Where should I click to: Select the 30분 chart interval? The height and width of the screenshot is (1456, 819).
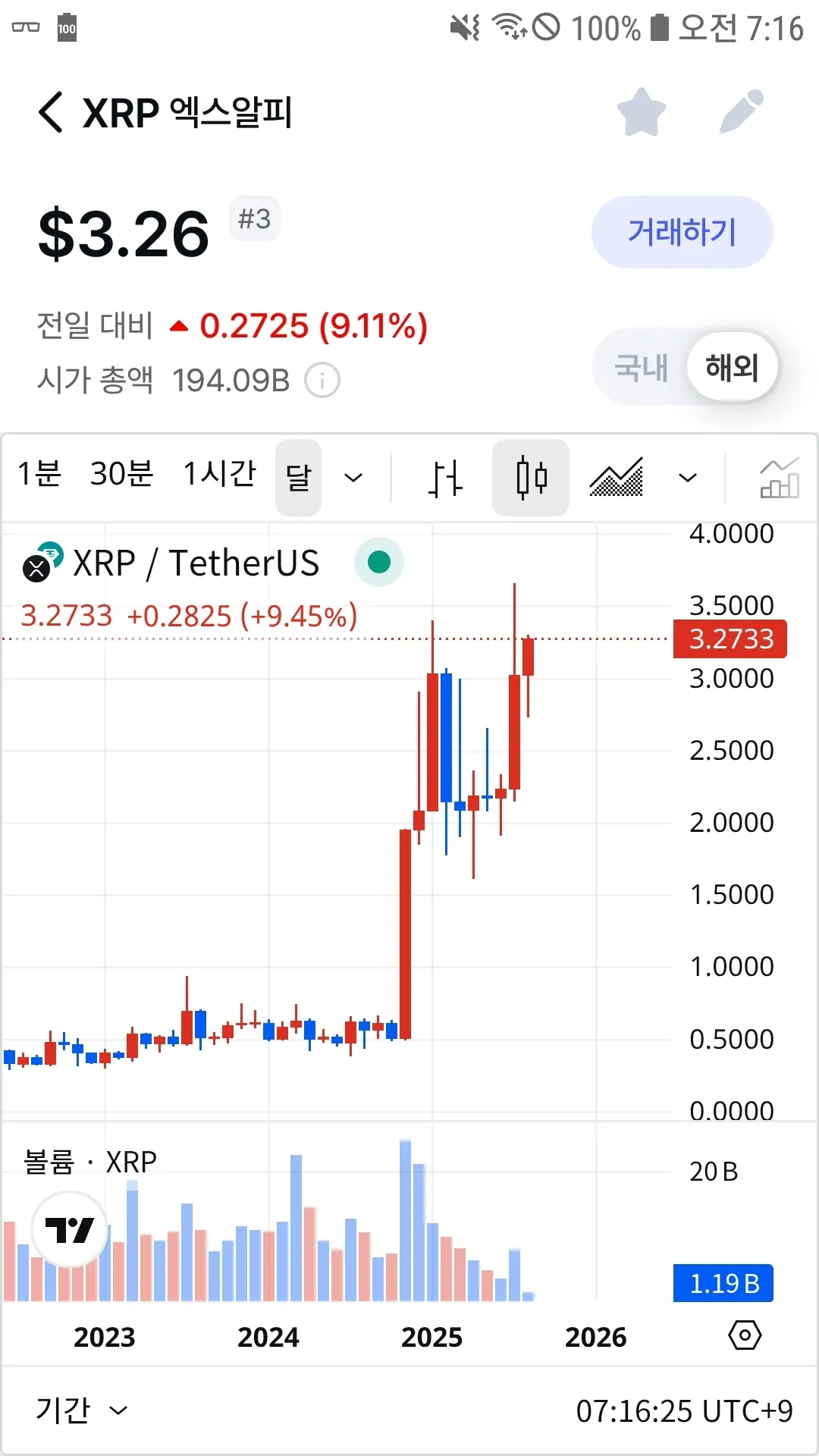(121, 475)
